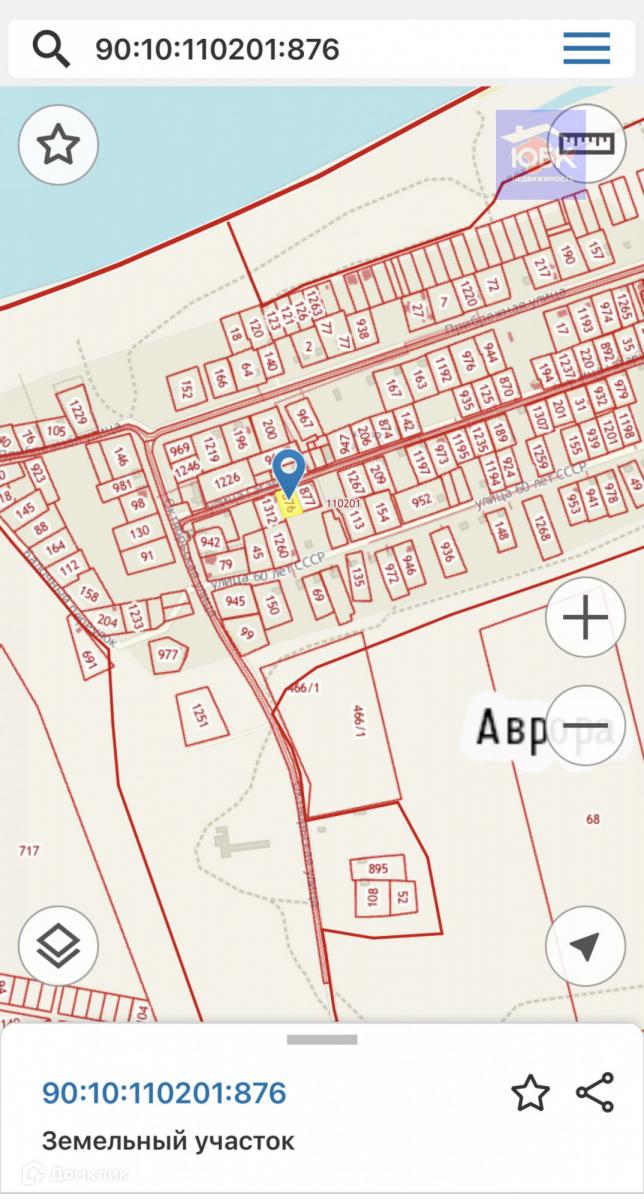
Task: Open the map layers selector
Action: point(58,946)
